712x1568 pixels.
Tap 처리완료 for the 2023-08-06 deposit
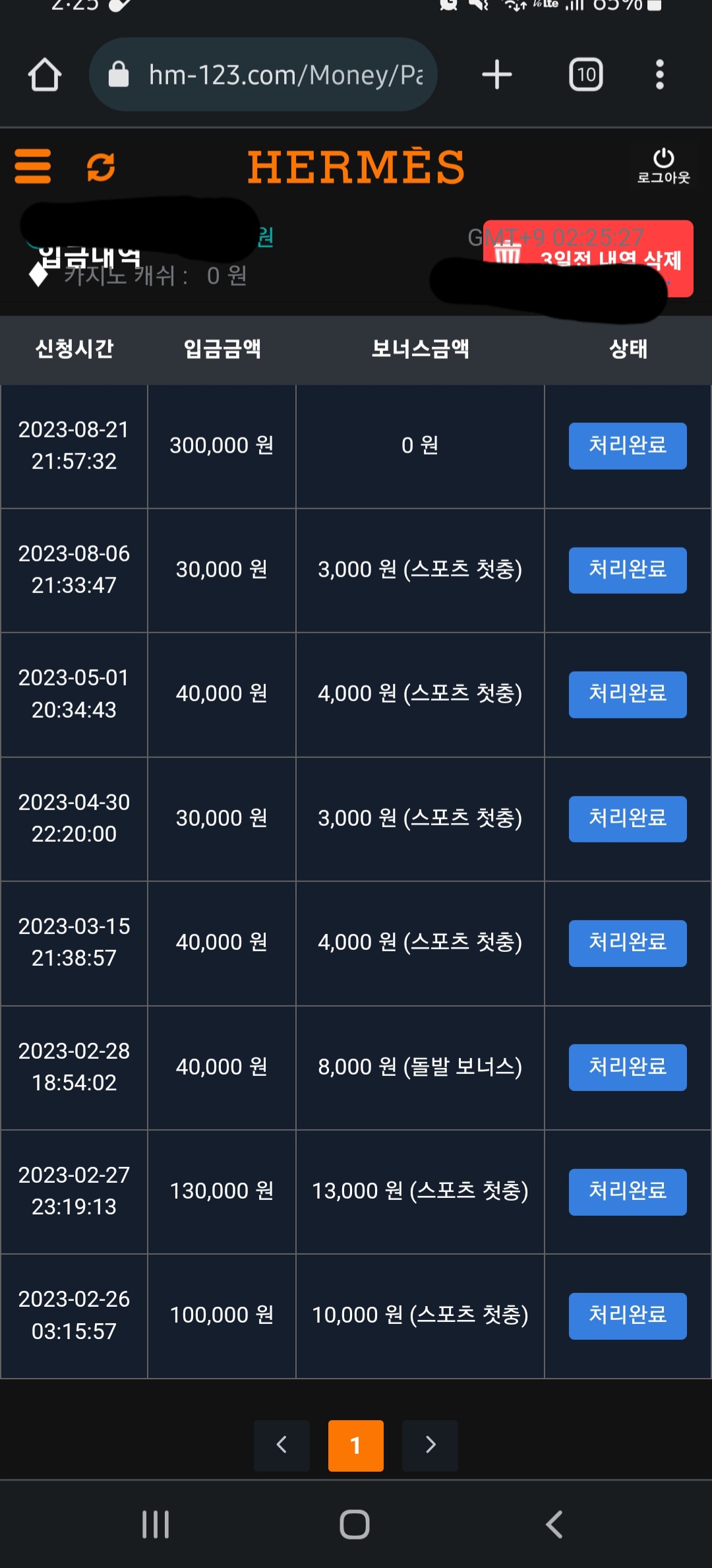pos(628,570)
